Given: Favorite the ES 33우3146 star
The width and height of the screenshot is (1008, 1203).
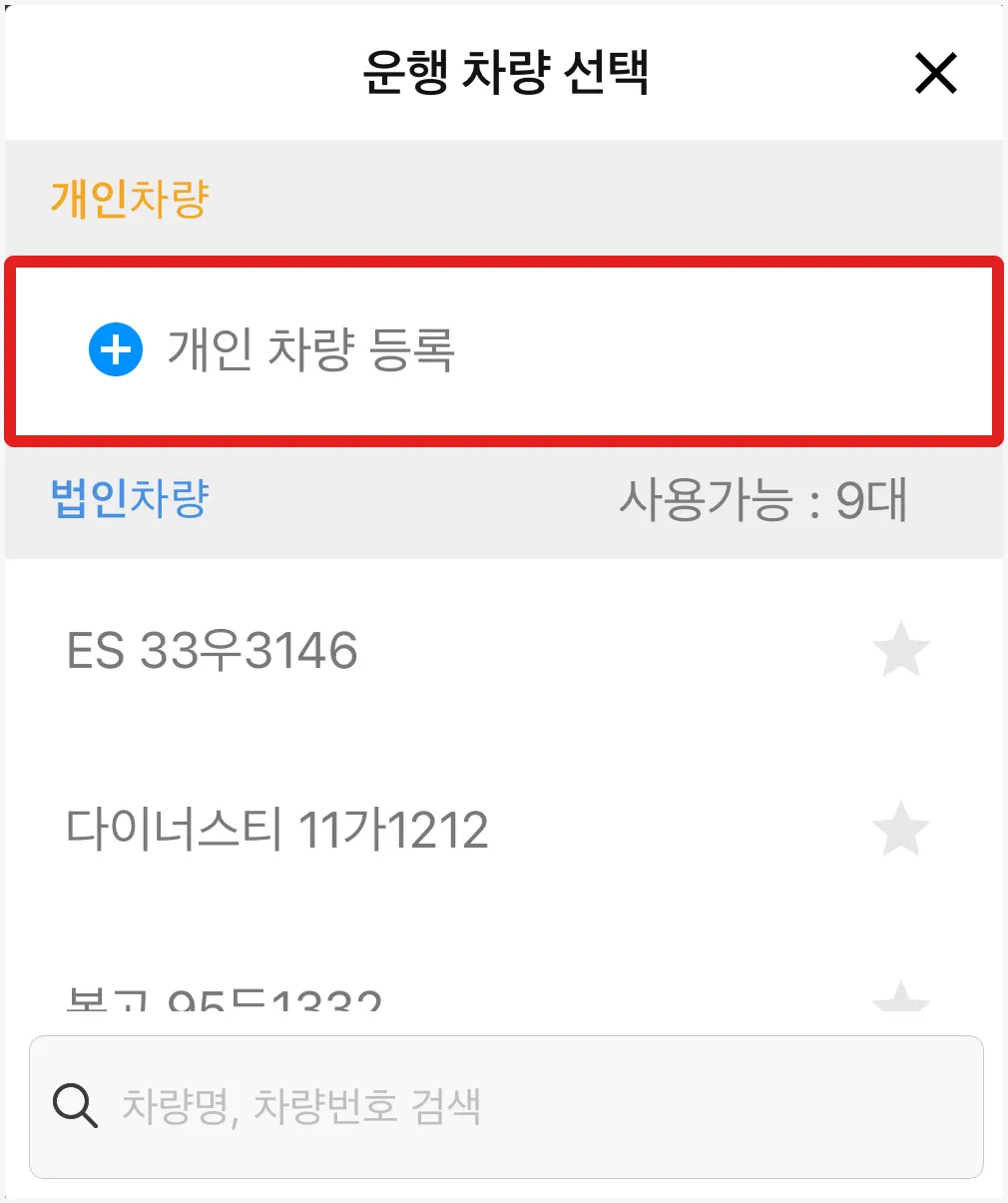Looking at the screenshot, I should pyautogui.click(x=900, y=650).
